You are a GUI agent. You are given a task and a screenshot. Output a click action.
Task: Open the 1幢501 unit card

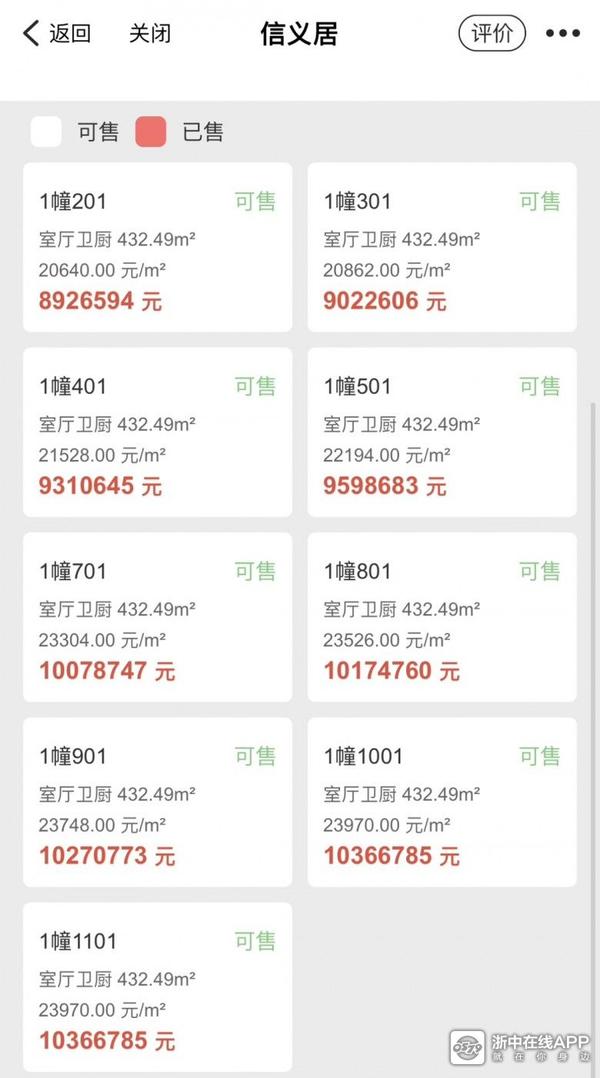tap(442, 432)
